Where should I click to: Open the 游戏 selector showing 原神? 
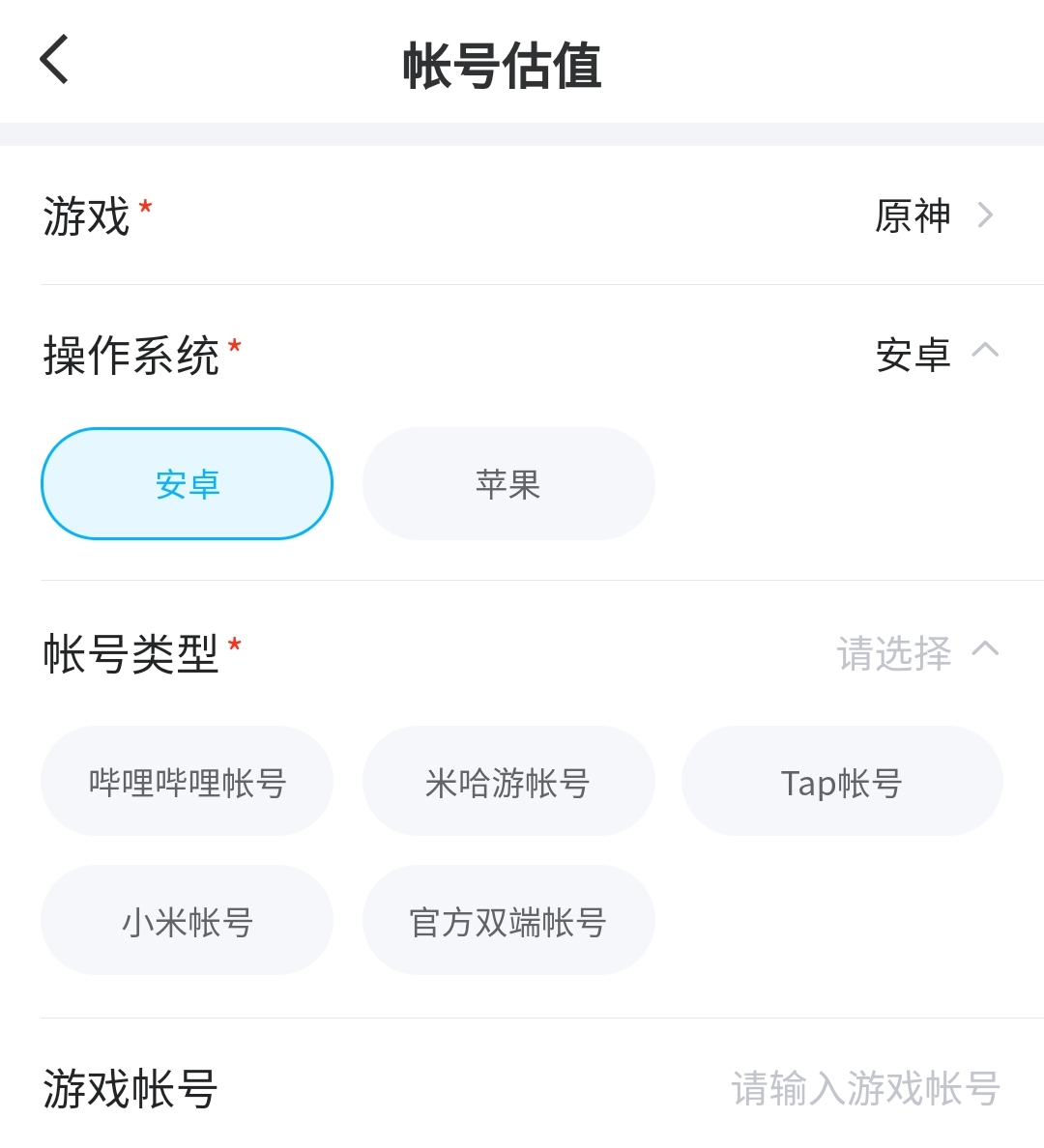tap(932, 215)
